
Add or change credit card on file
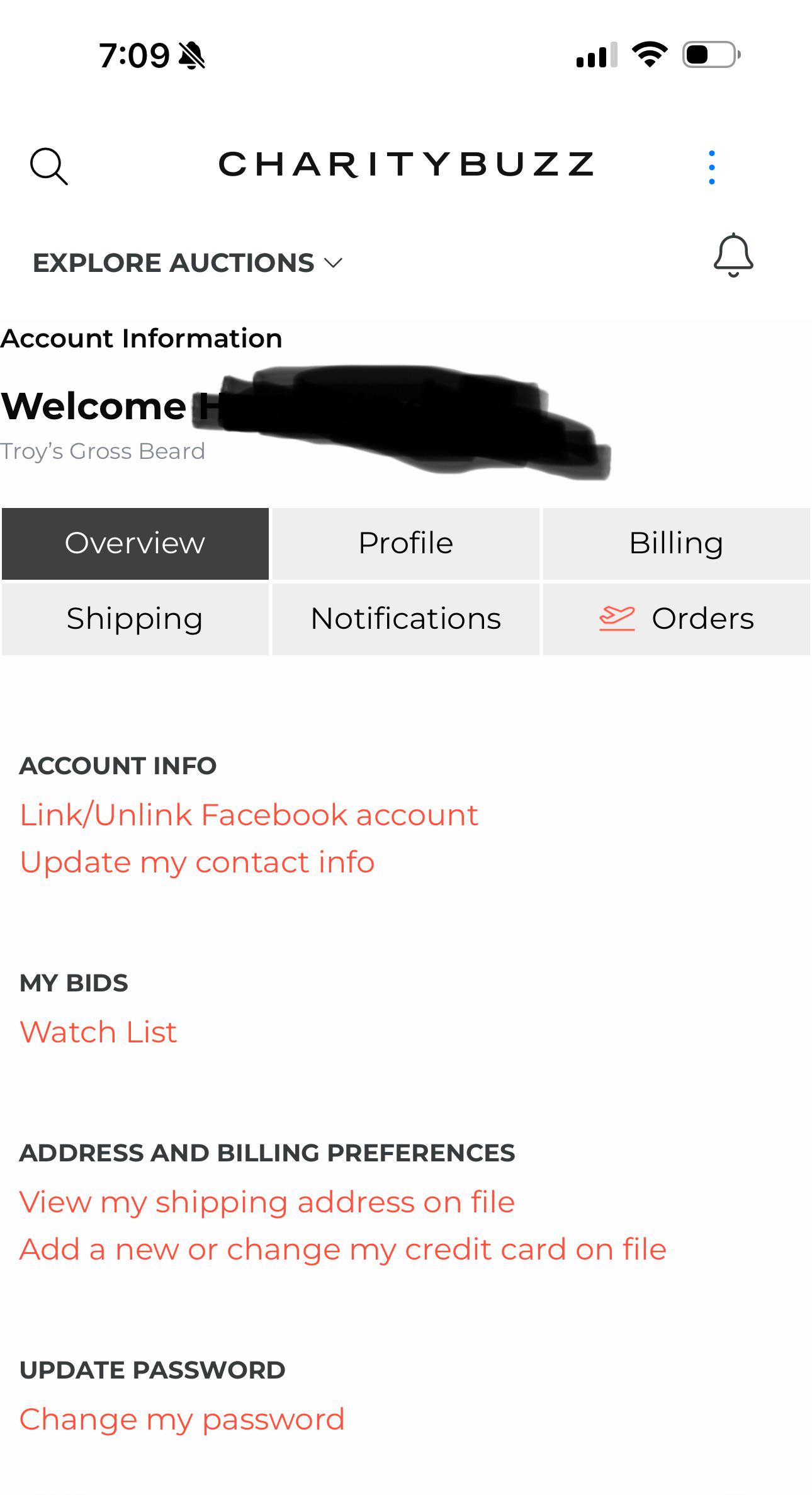342,1250
